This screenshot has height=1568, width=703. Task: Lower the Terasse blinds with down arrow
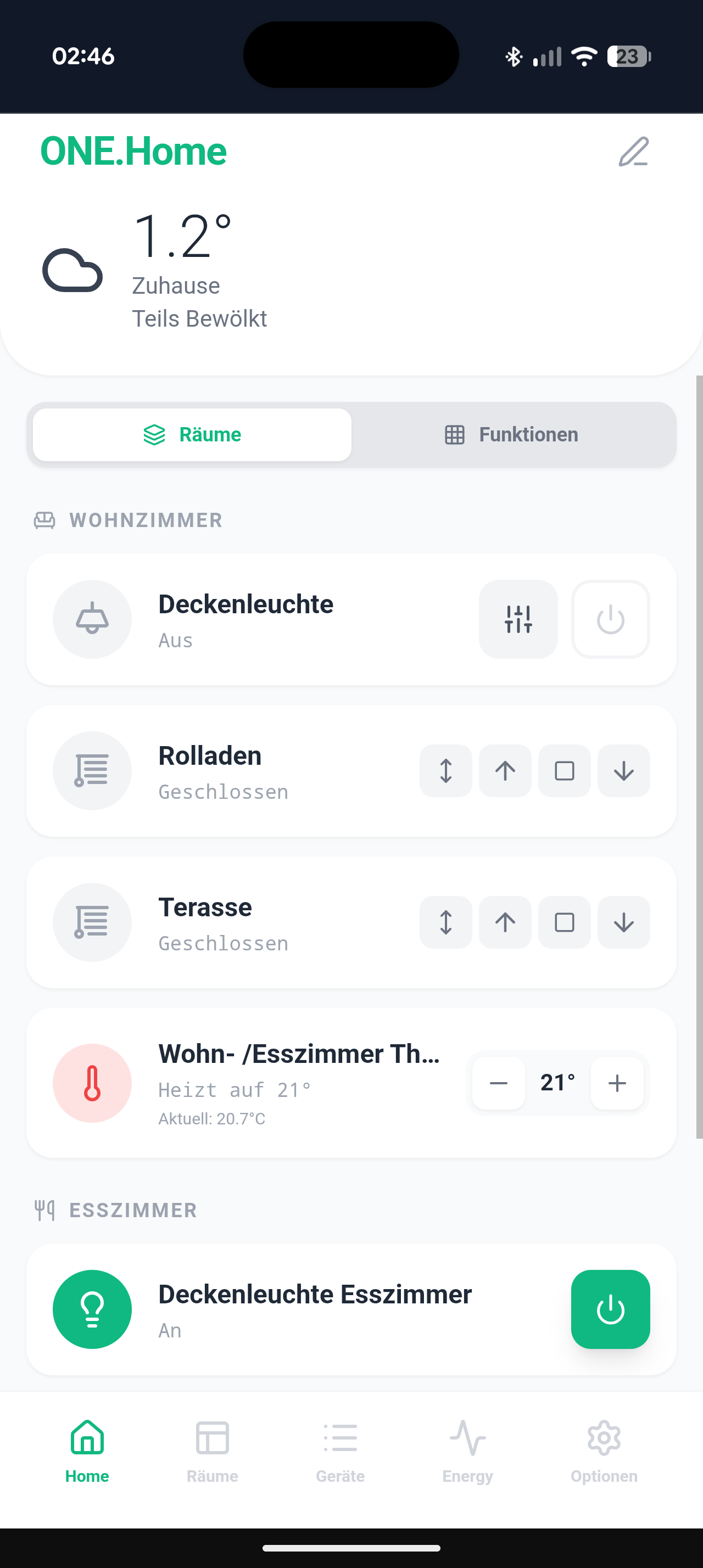point(623,923)
